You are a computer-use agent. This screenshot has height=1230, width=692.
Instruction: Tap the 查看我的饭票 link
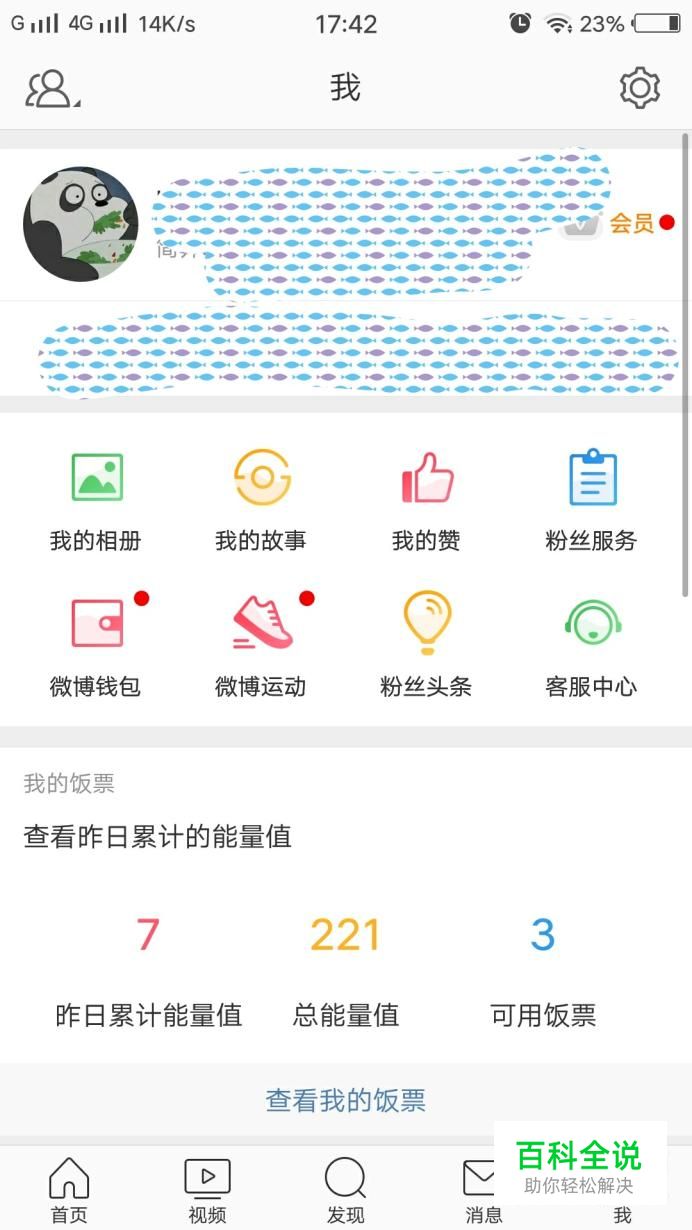click(x=346, y=1100)
